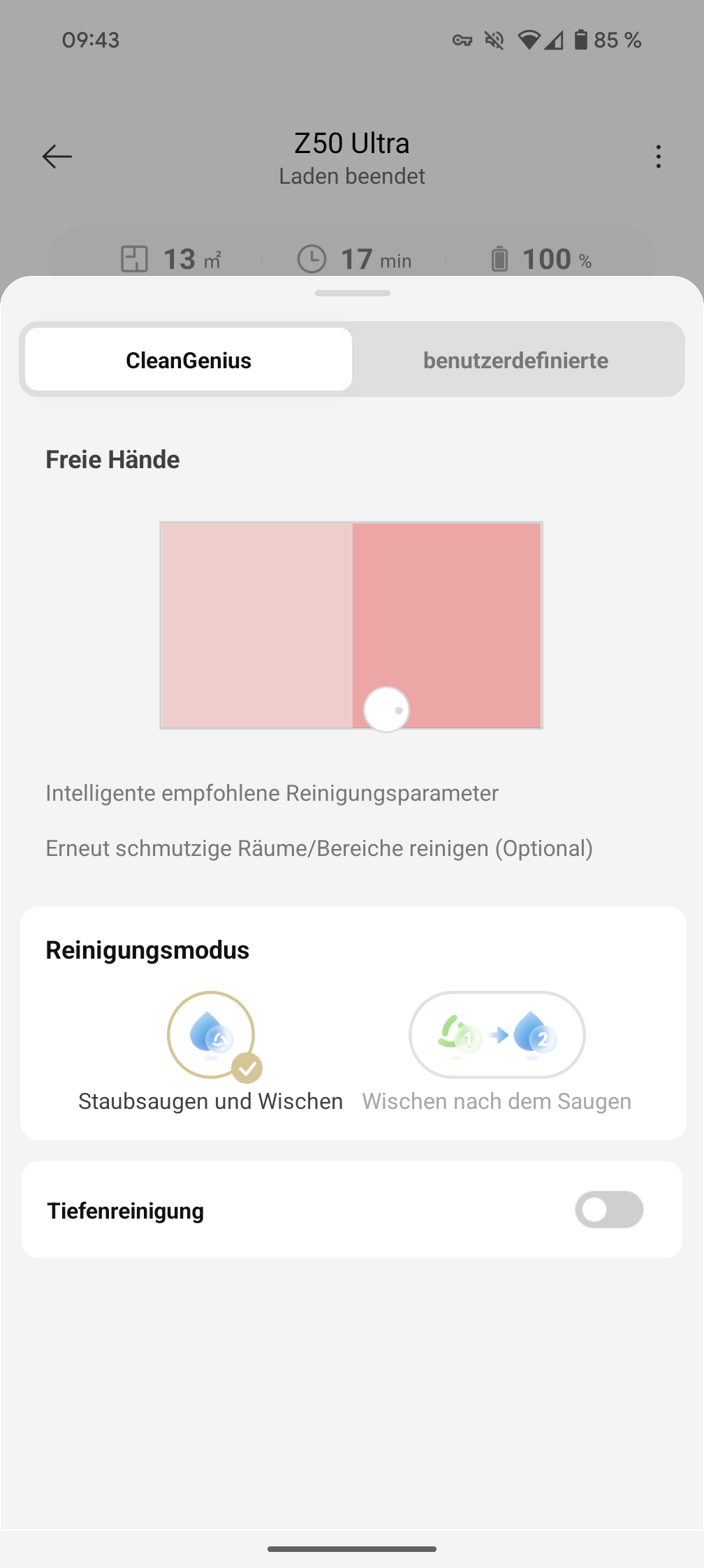Go back using the arrow icon
This screenshot has width=704, height=1568.
pyautogui.click(x=57, y=157)
